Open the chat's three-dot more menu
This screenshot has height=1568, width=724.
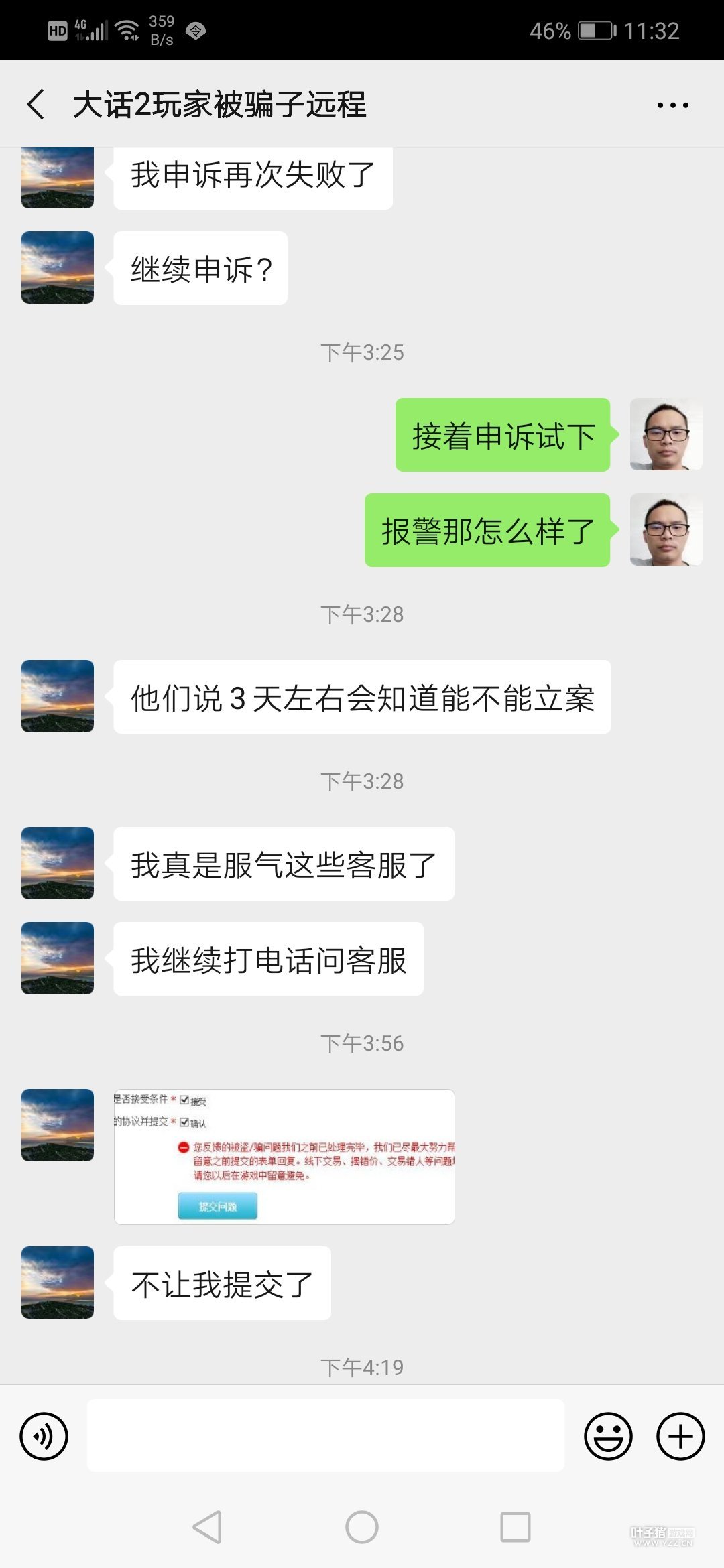pyautogui.click(x=672, y=105)
